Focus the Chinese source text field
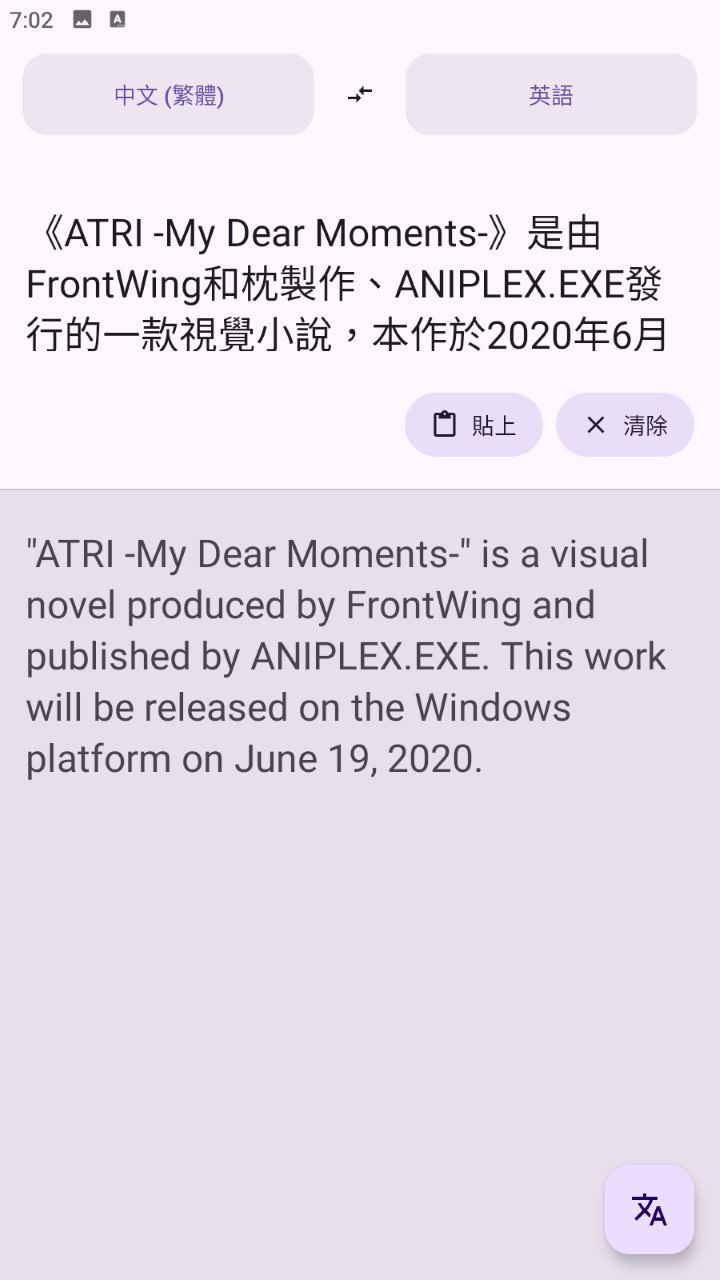The width and height of the screenshot is (720, 1280). [345, 285]
